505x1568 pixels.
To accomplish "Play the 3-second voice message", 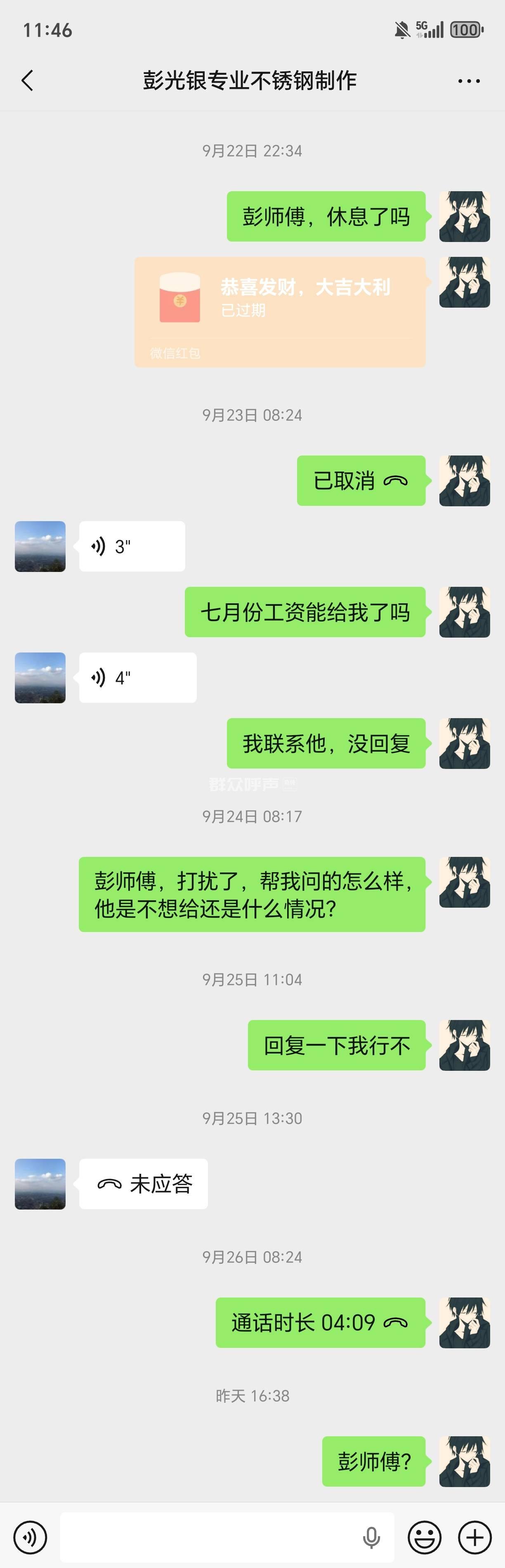I will (x=132, y=546).
